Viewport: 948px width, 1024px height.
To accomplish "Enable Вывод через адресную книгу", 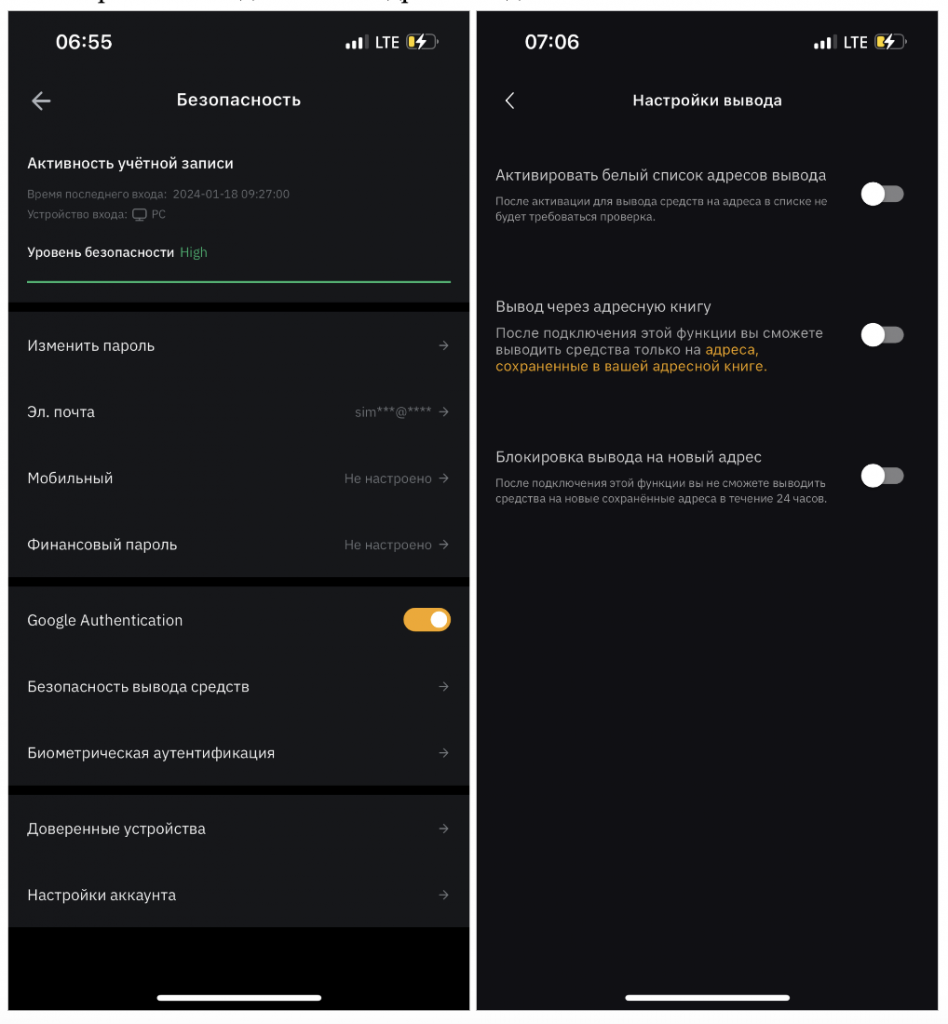I will (x=882, y=335).
